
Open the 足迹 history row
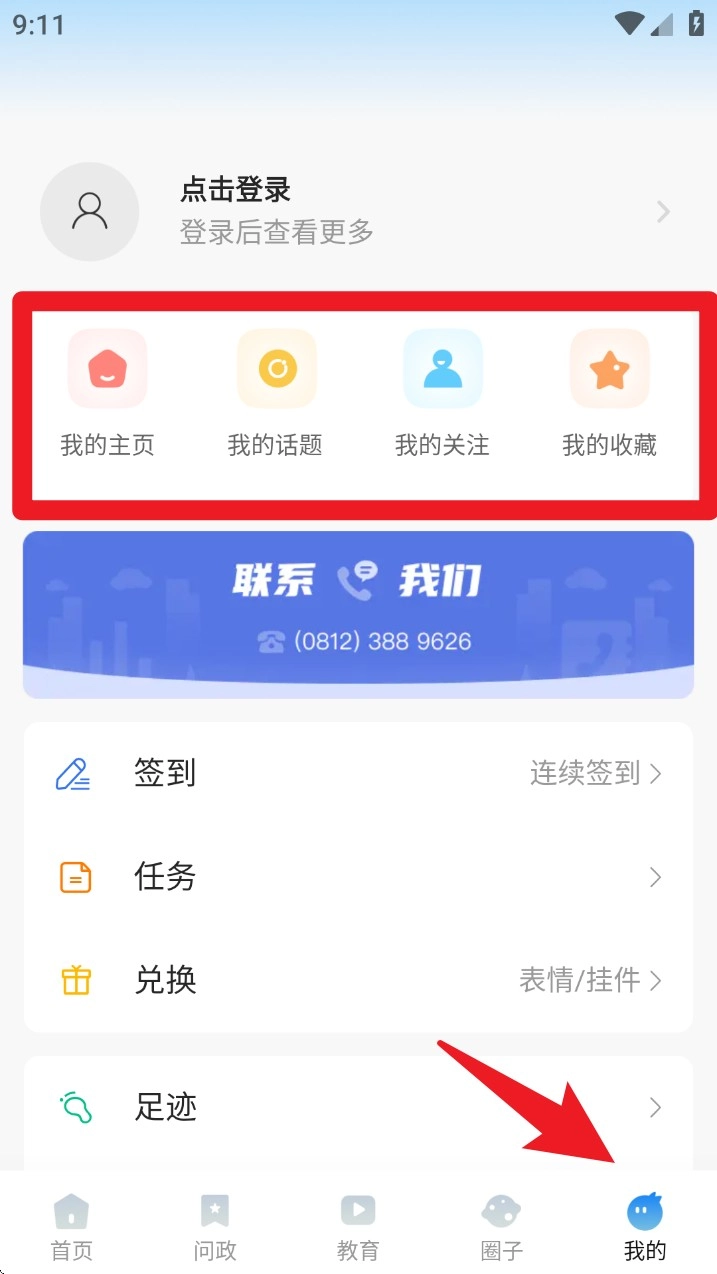click(x=358, y=1107)
